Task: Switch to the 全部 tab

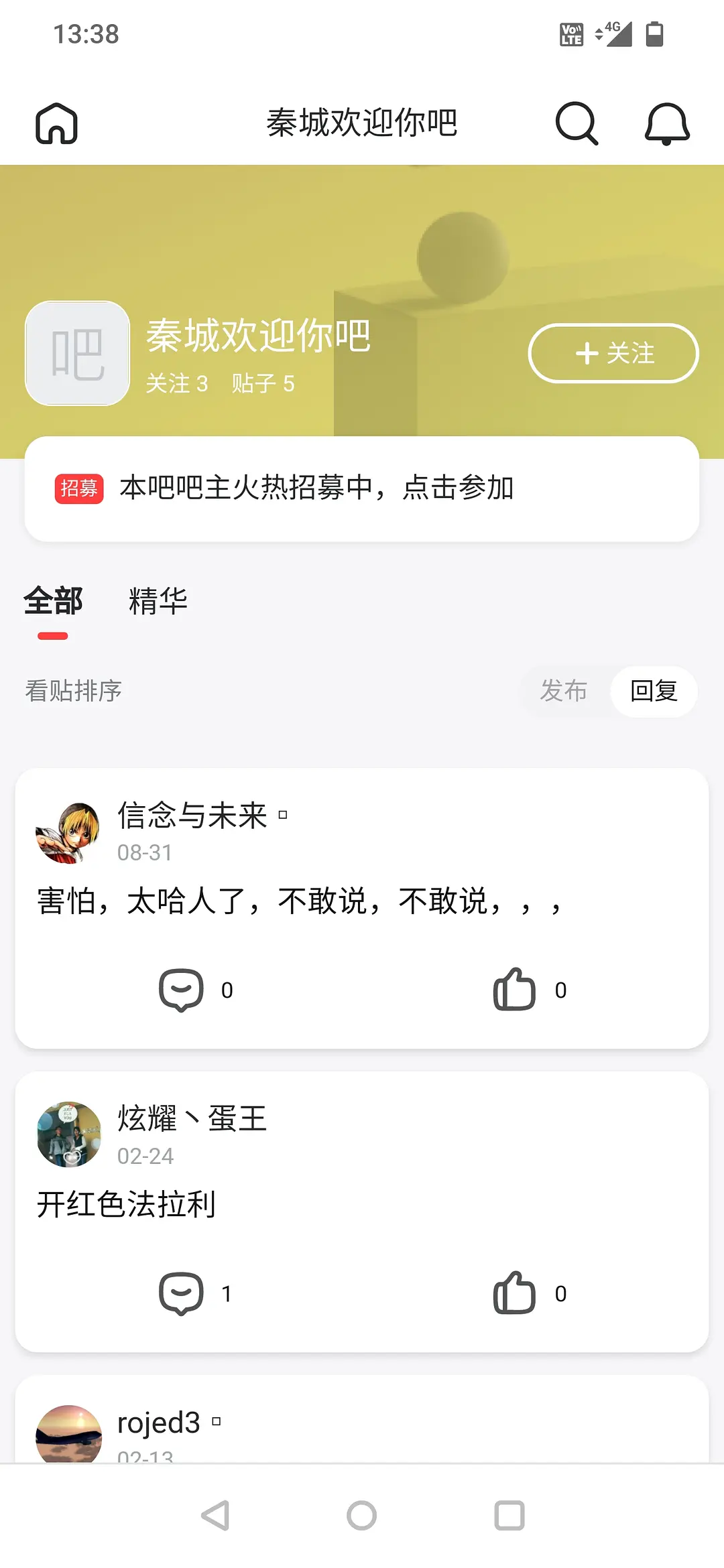Action: [53, 601]
